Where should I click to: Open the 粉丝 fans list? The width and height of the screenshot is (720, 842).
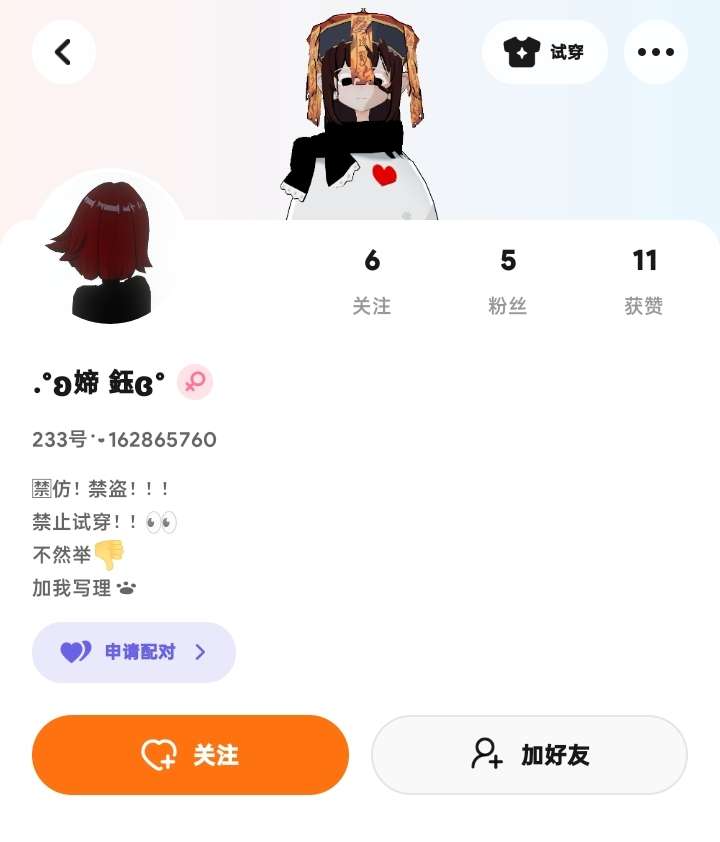(x=507, y=282)
